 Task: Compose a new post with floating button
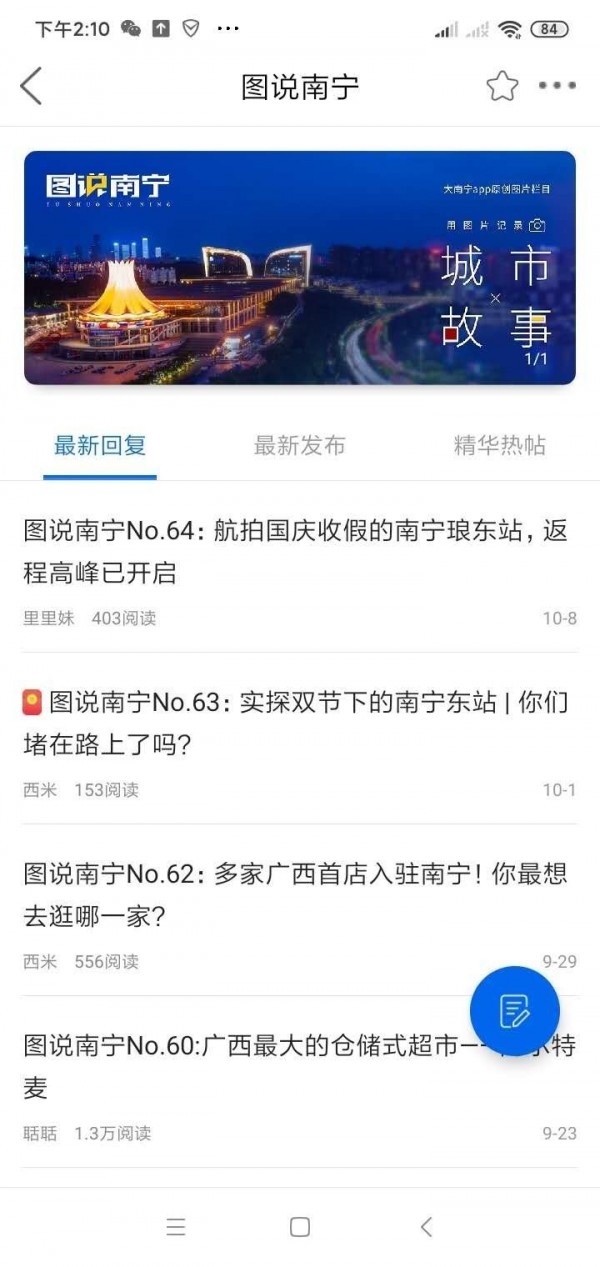coord(515,1011)
